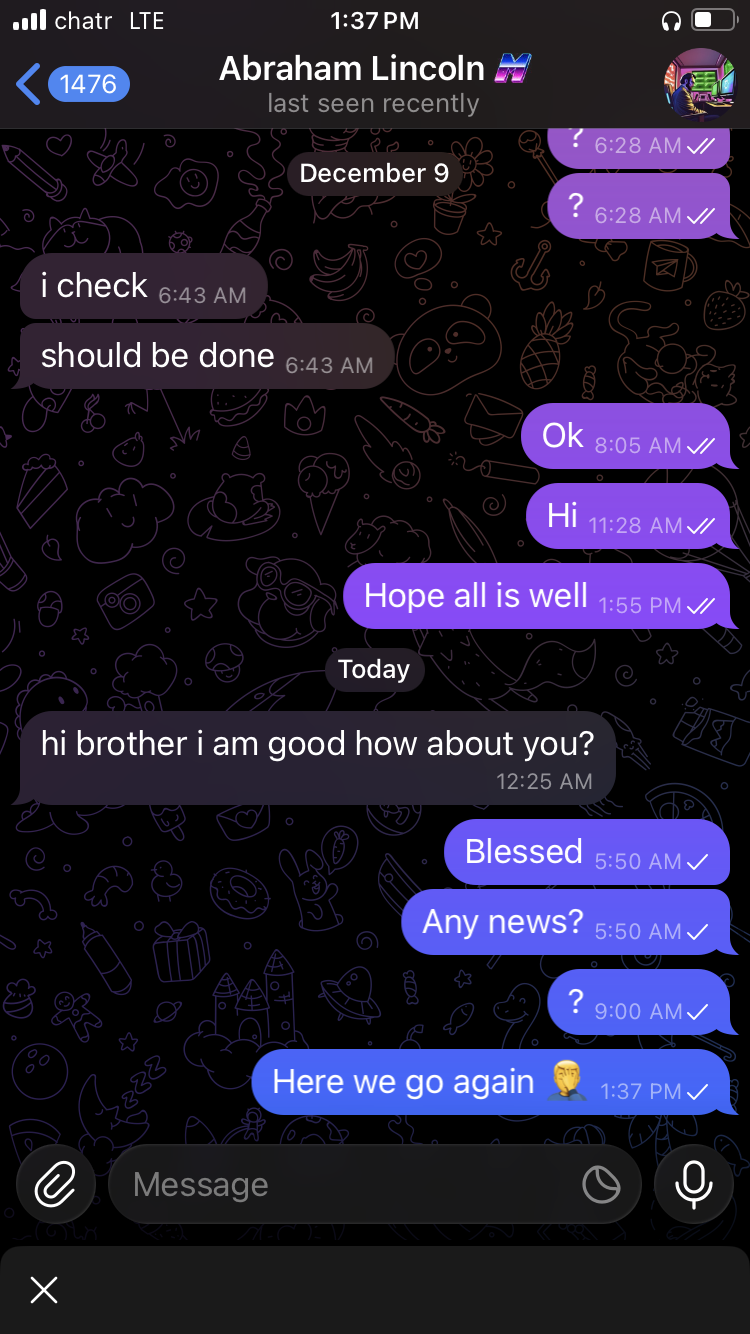Viewport: 750px width, 1334px height.
Task: Tap the thinking face emoji in last message
Action: pyautogui.click(x=569, y=1081)
